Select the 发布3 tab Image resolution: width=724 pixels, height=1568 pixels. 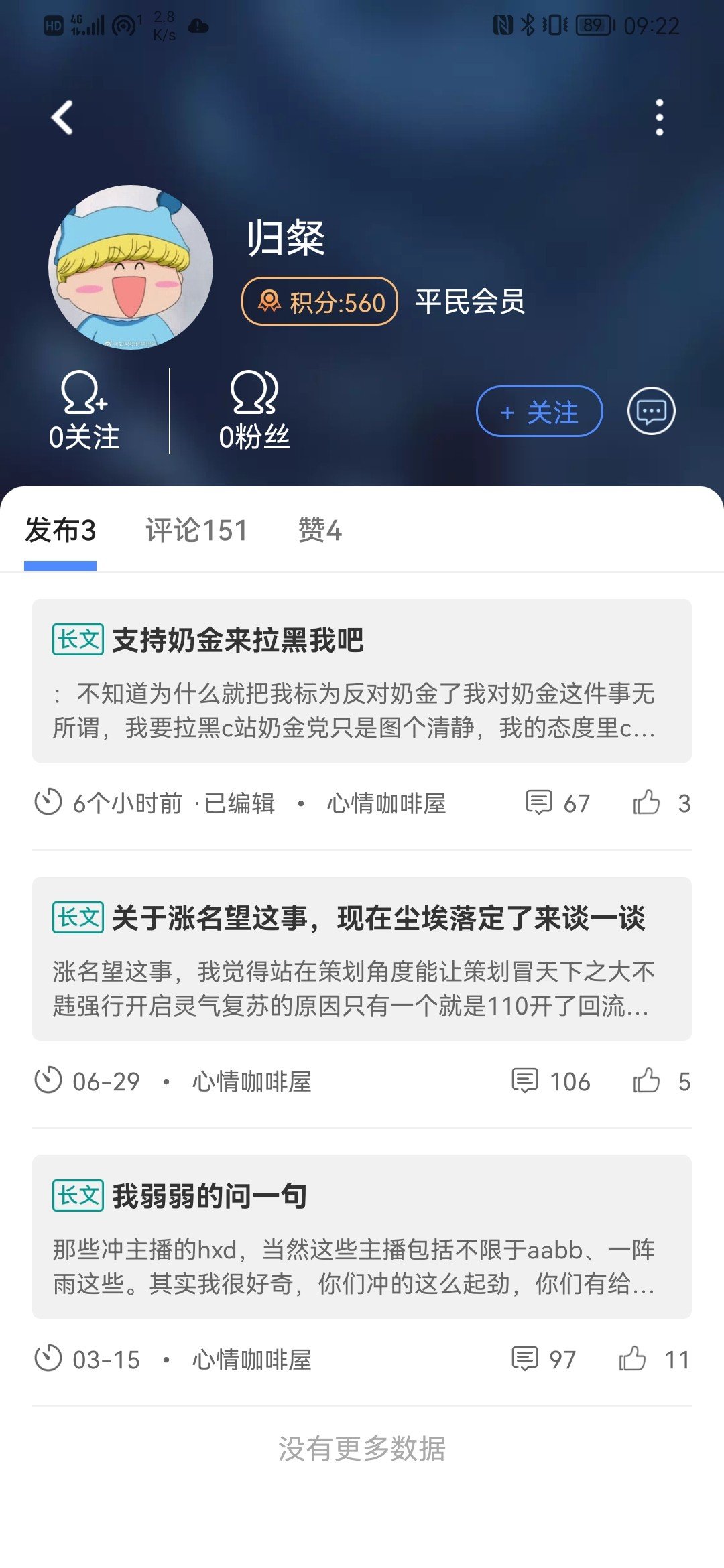coord(60,531)
